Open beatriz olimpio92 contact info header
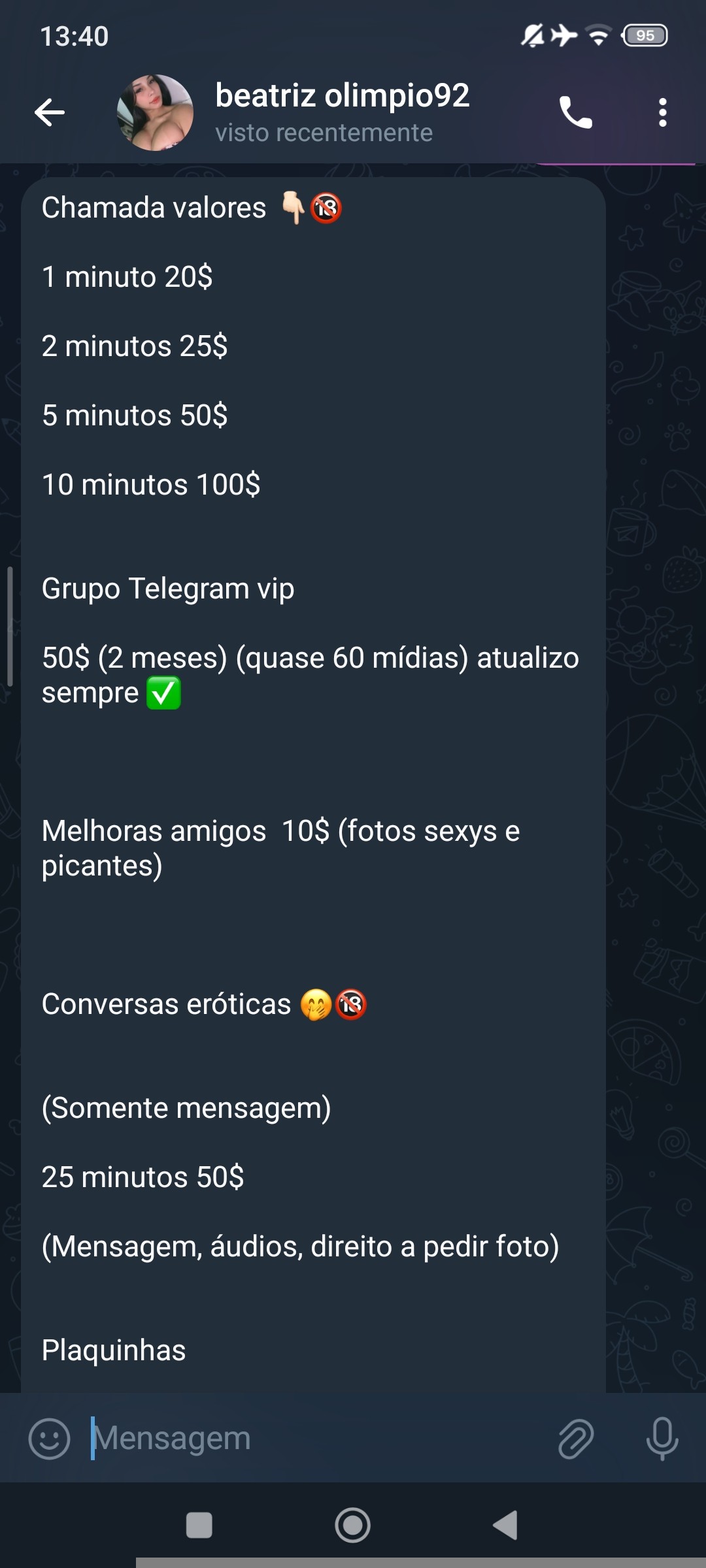Screen dimensions: 706x1568 tap(342, 112)
